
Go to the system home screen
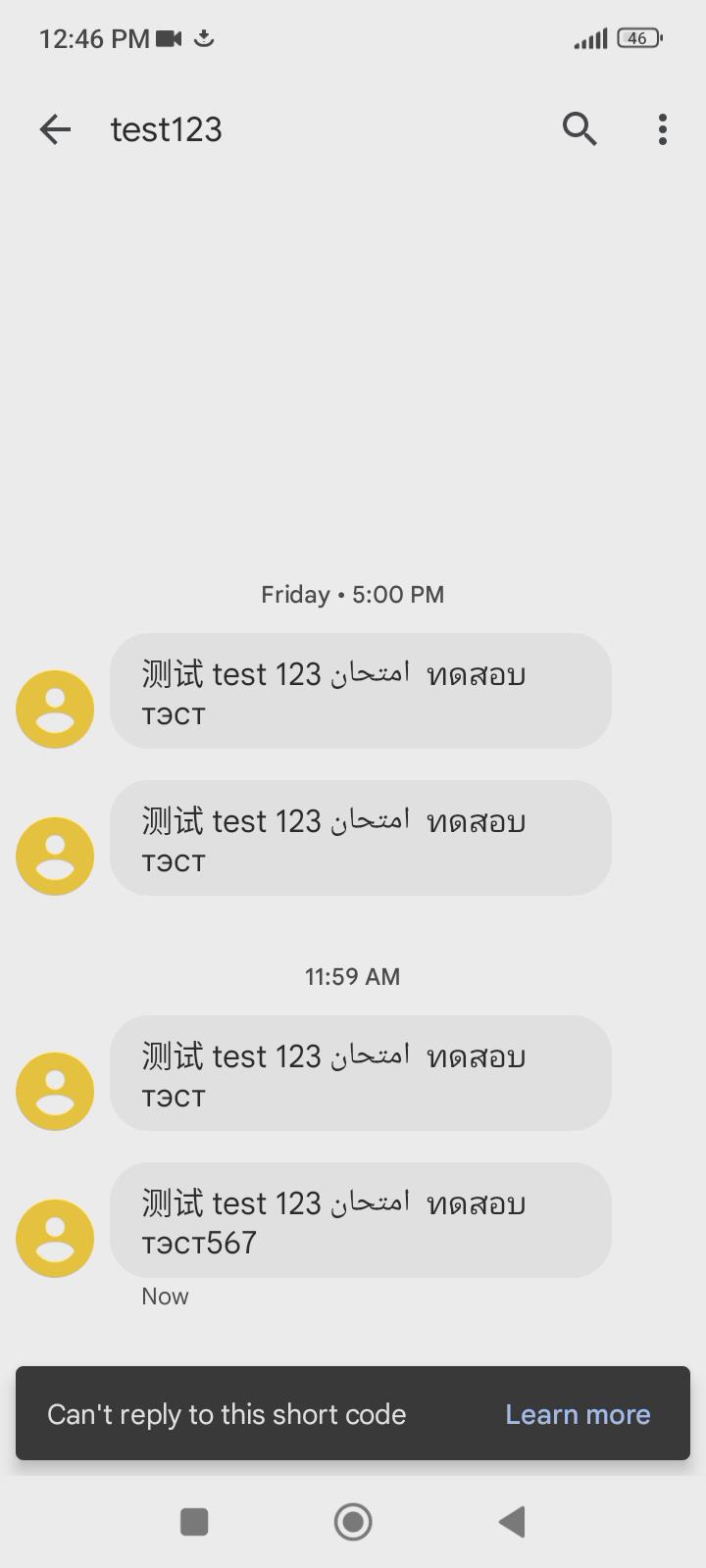[353, 1522]
